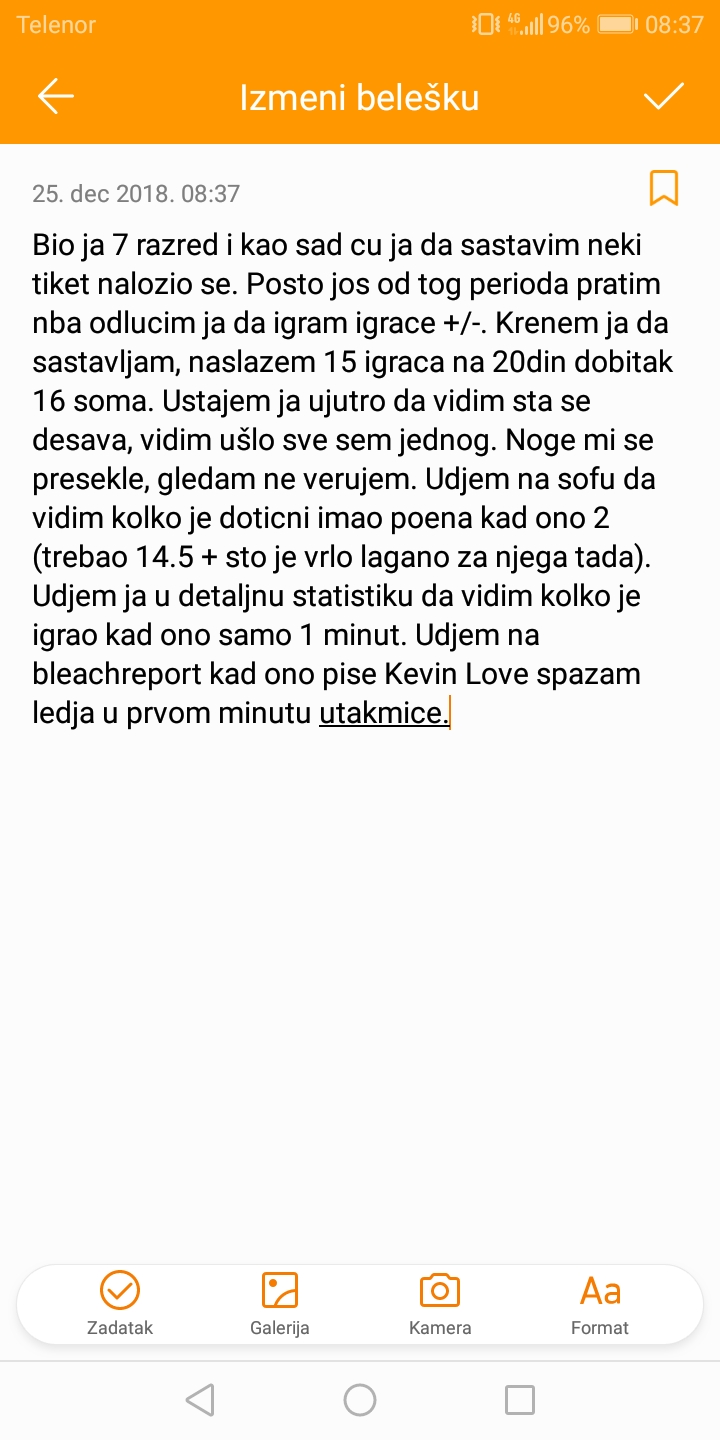Open Kamera to attach a photo
The height and width of the screenshot is (1440, 720).
tap(440, 1304)
